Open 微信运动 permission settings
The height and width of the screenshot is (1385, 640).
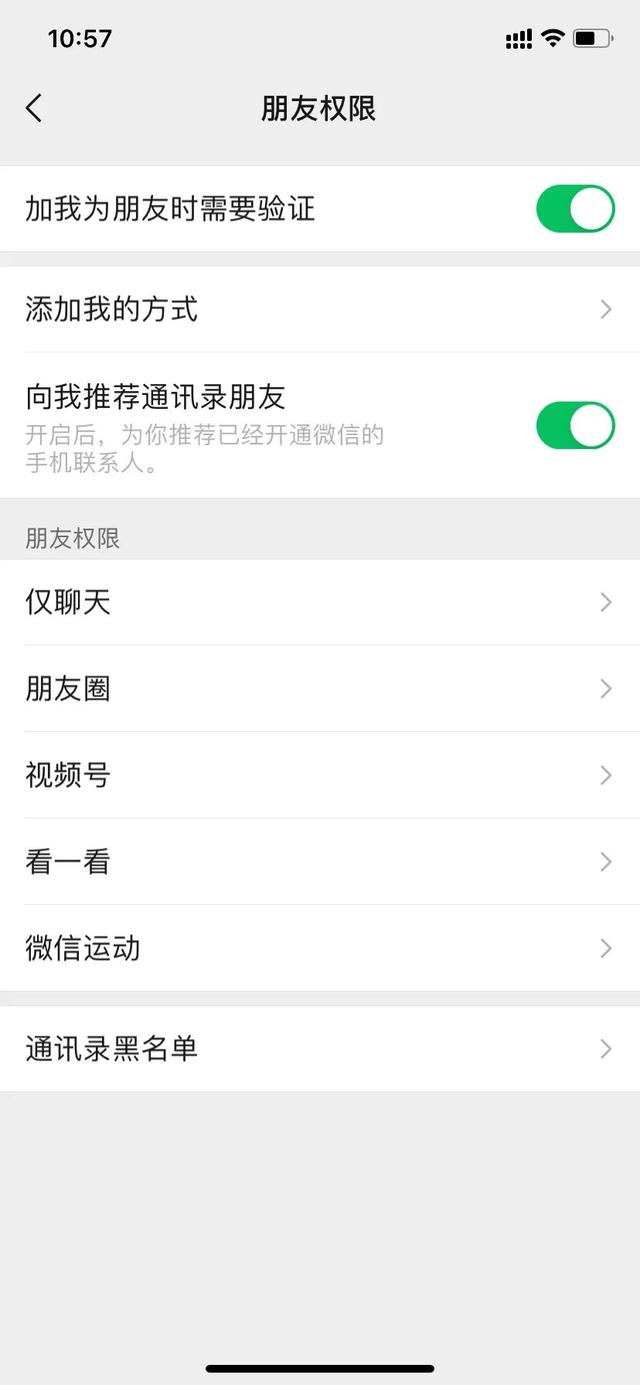[320, 948]
